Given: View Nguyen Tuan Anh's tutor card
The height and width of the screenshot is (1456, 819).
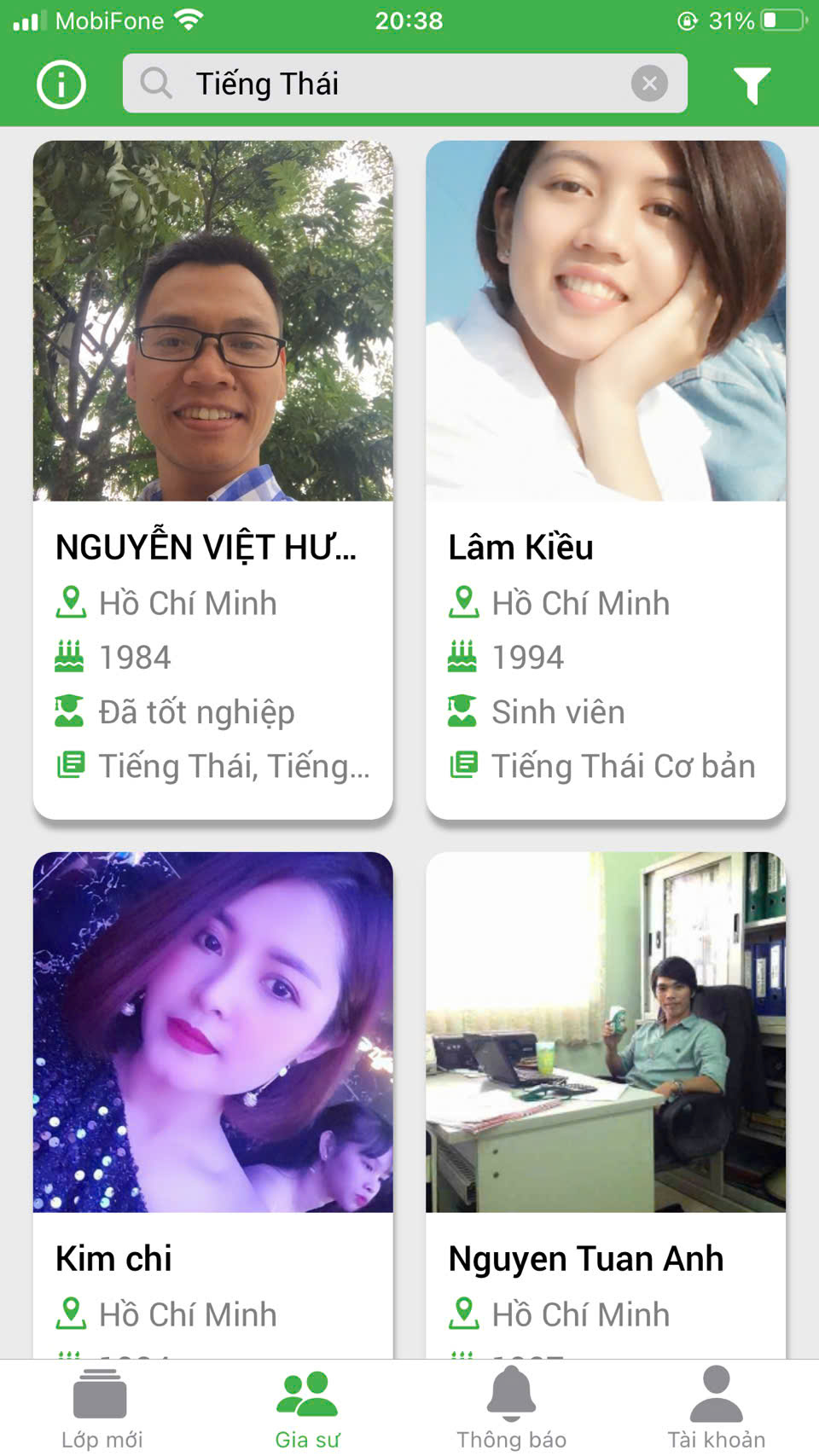Looking at the screenshot, I should pos(606,1100).
